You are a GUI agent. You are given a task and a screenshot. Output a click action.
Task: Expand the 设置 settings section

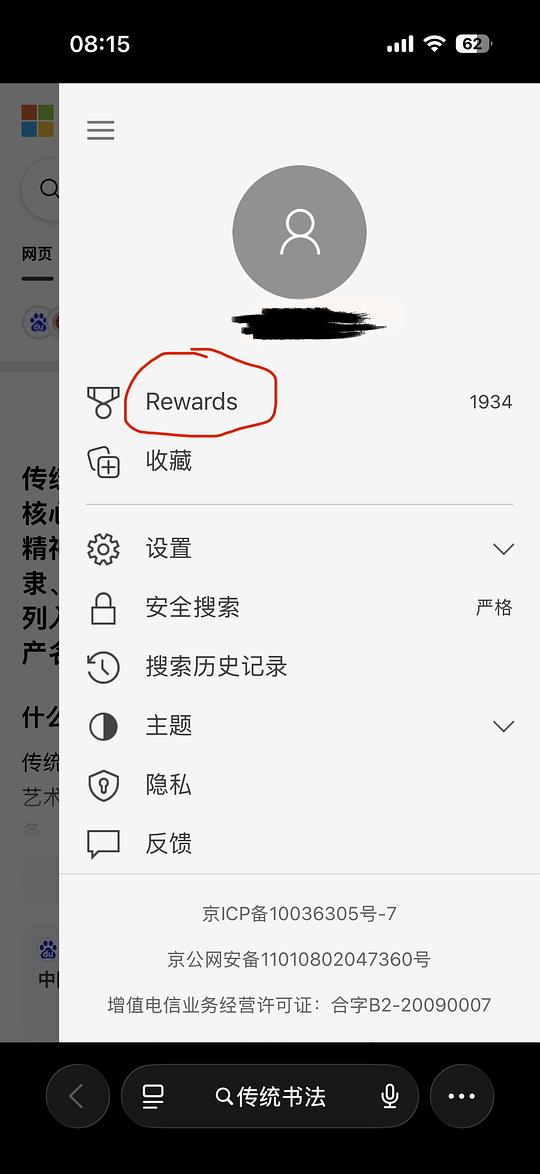click(x=300, y=549)
